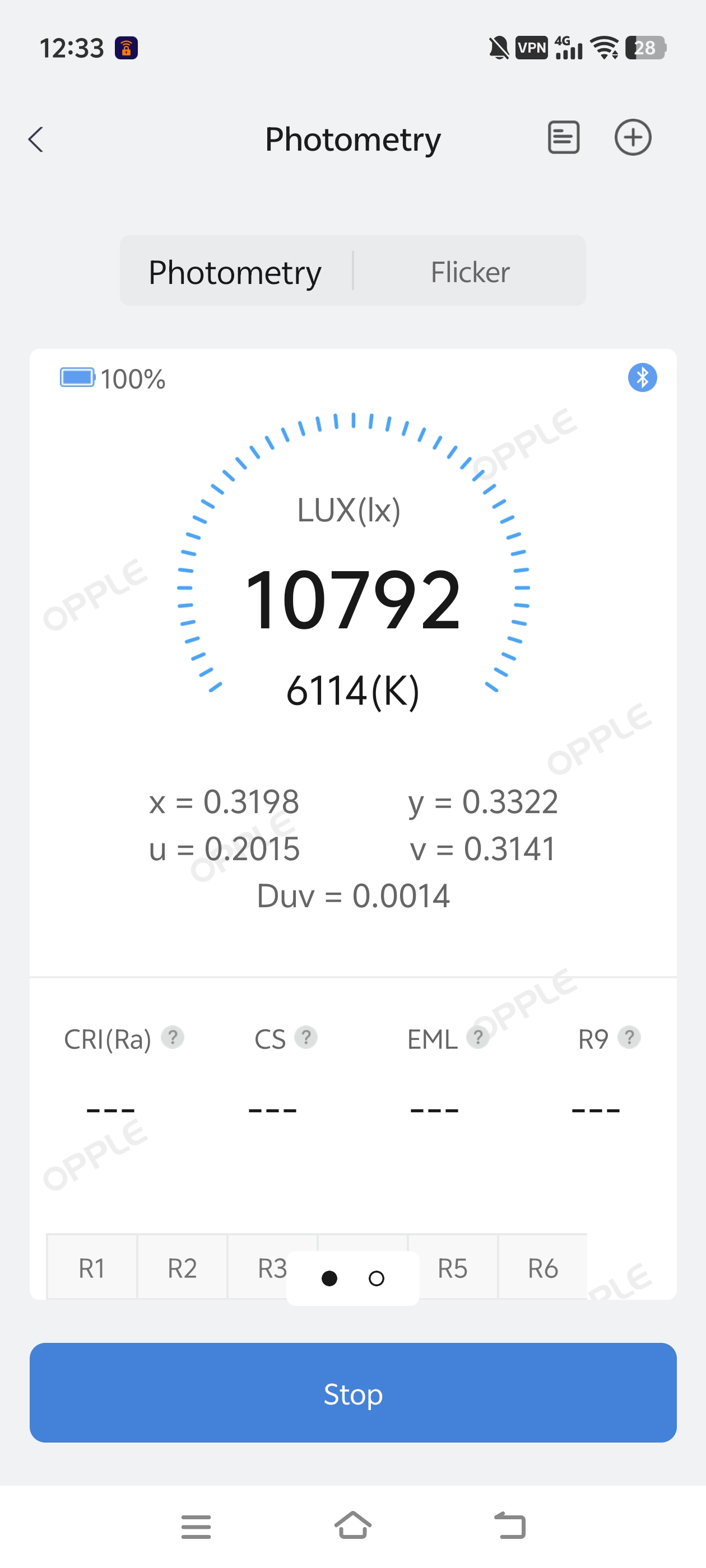Viewport: 706px width, 1568px height.
Task: Show help for CRI(Ra)
Action: (x=173, y=1037)
